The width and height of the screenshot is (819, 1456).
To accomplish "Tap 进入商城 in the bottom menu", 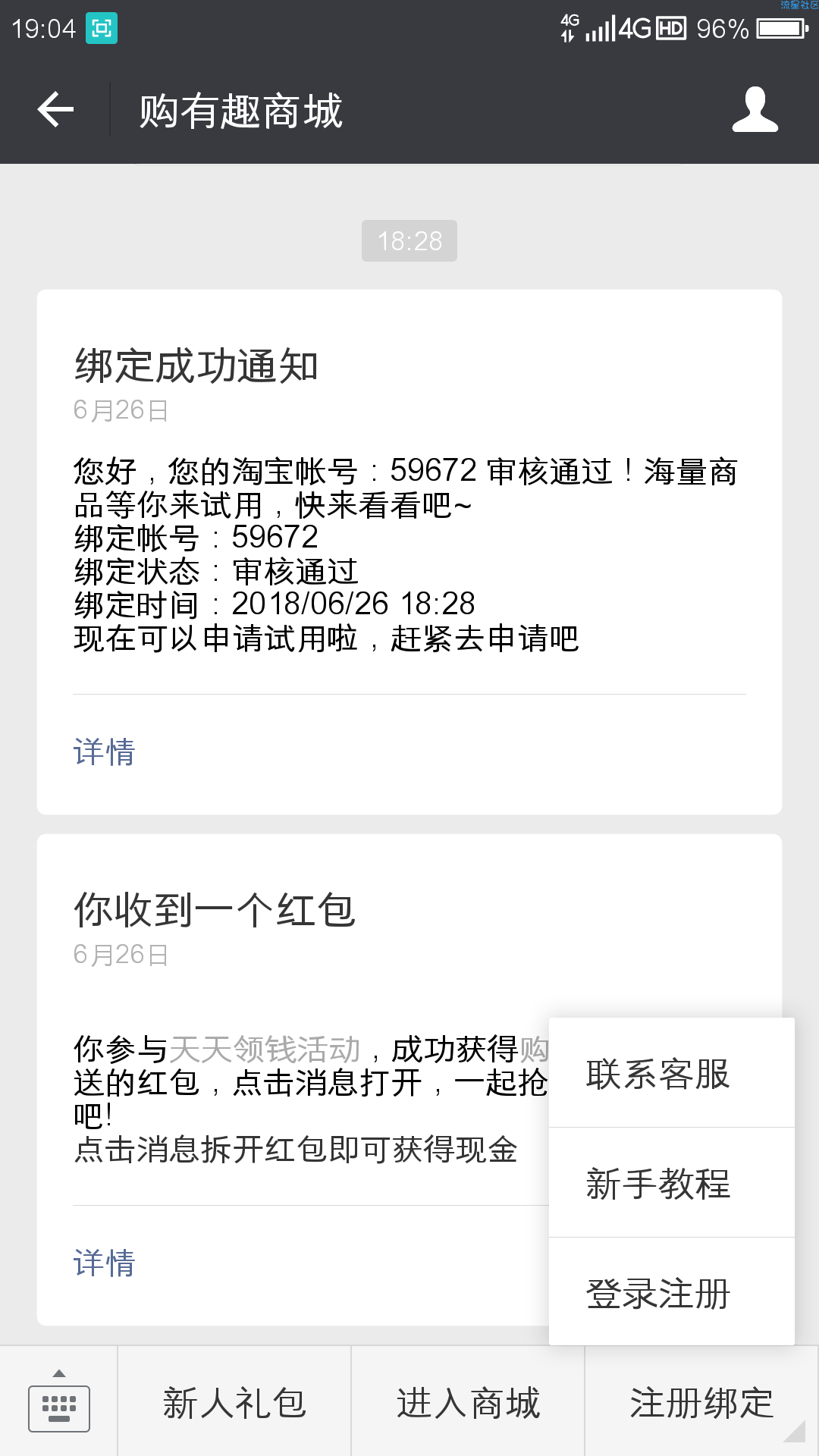I will (x=468, y=1402).
